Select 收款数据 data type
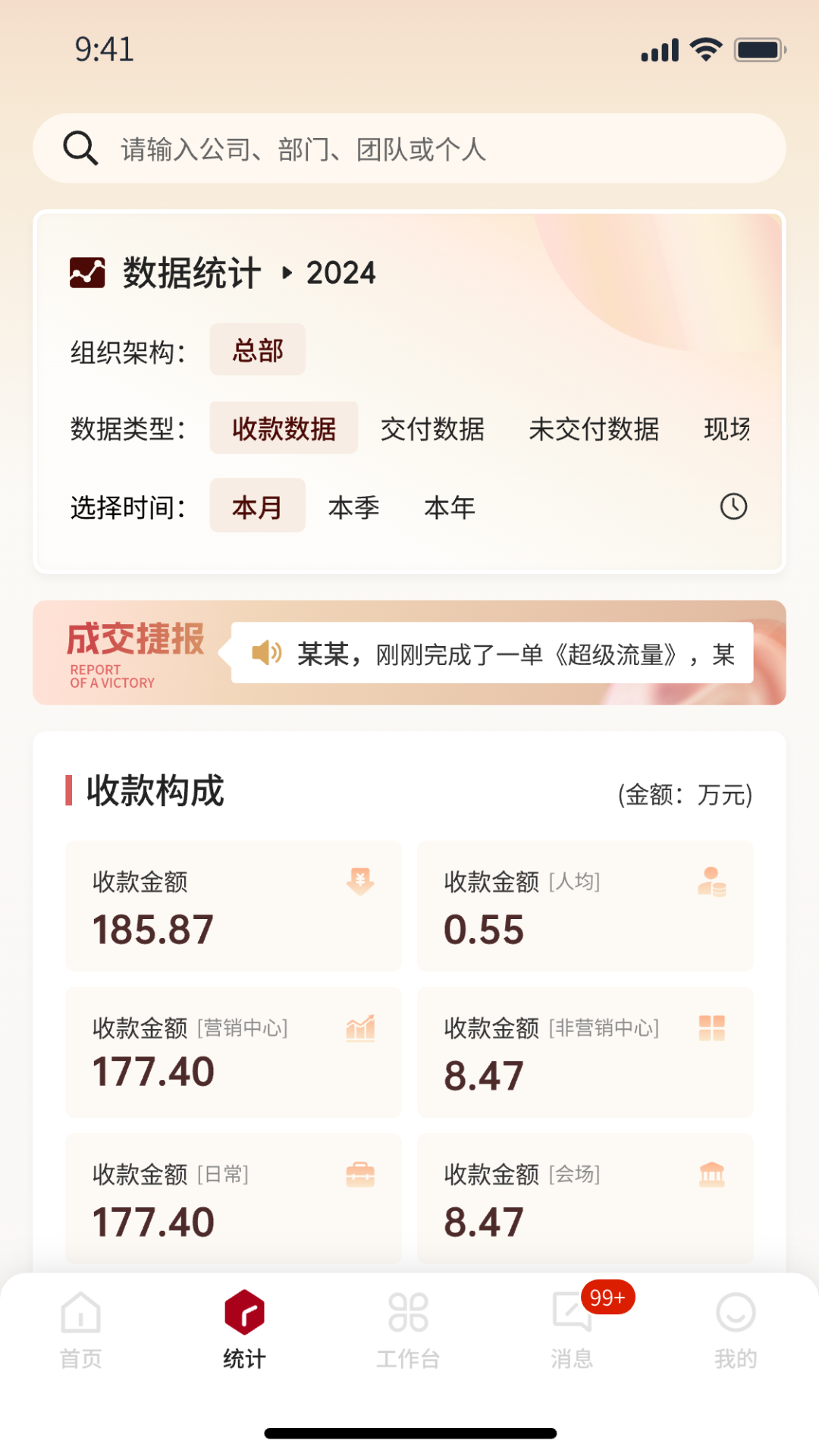This screenshot has width=819, height=1456. click(x=284, y=428)
